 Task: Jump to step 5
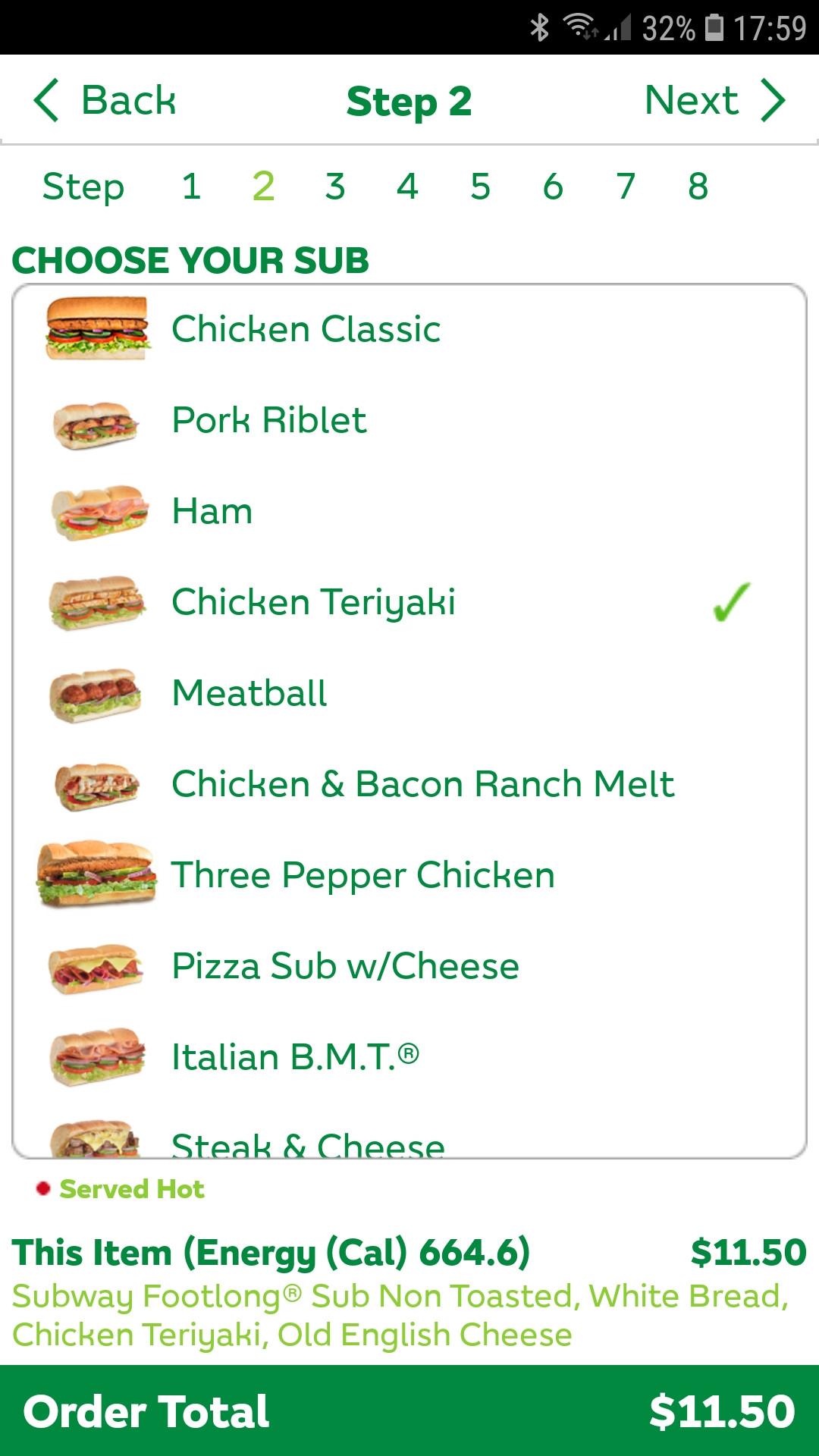[480, 187]
